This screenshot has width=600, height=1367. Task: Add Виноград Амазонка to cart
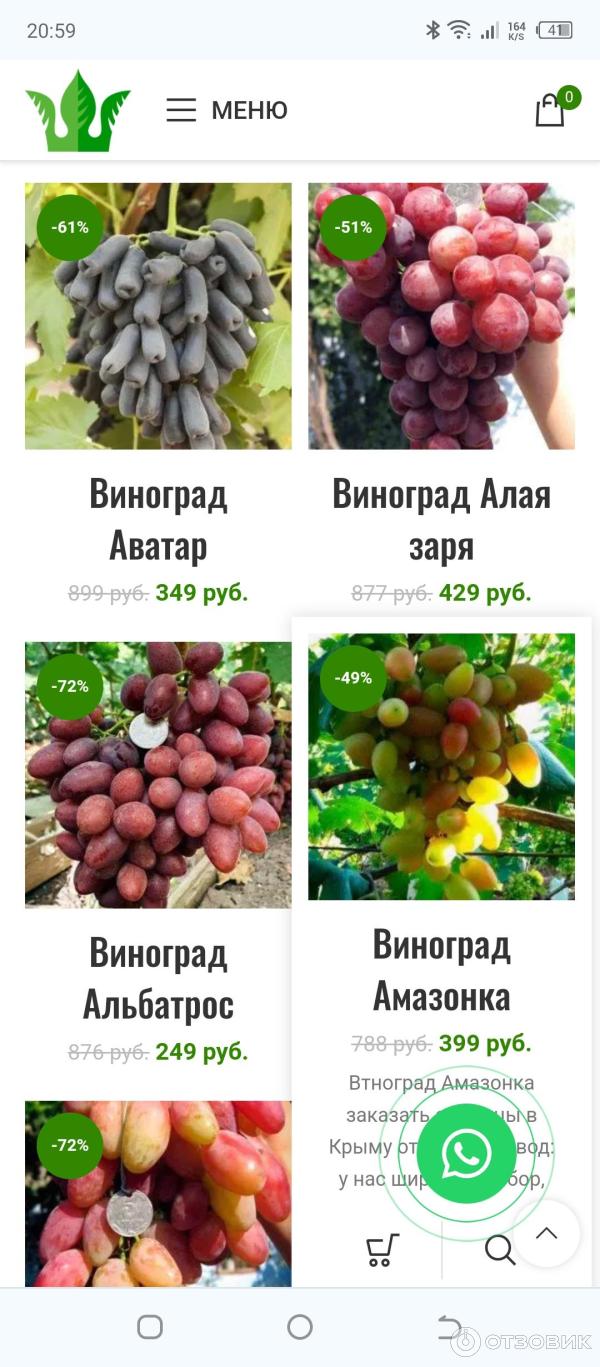(382, 1249)
